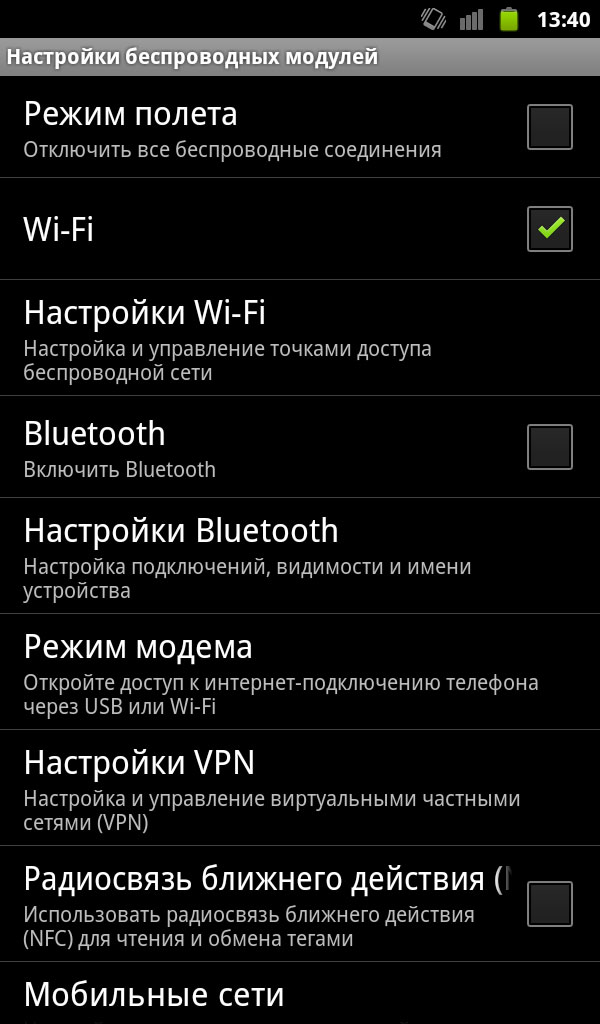
Task: Uncheck the Wi-Fi checkbox
Action: tap(550, 229)
